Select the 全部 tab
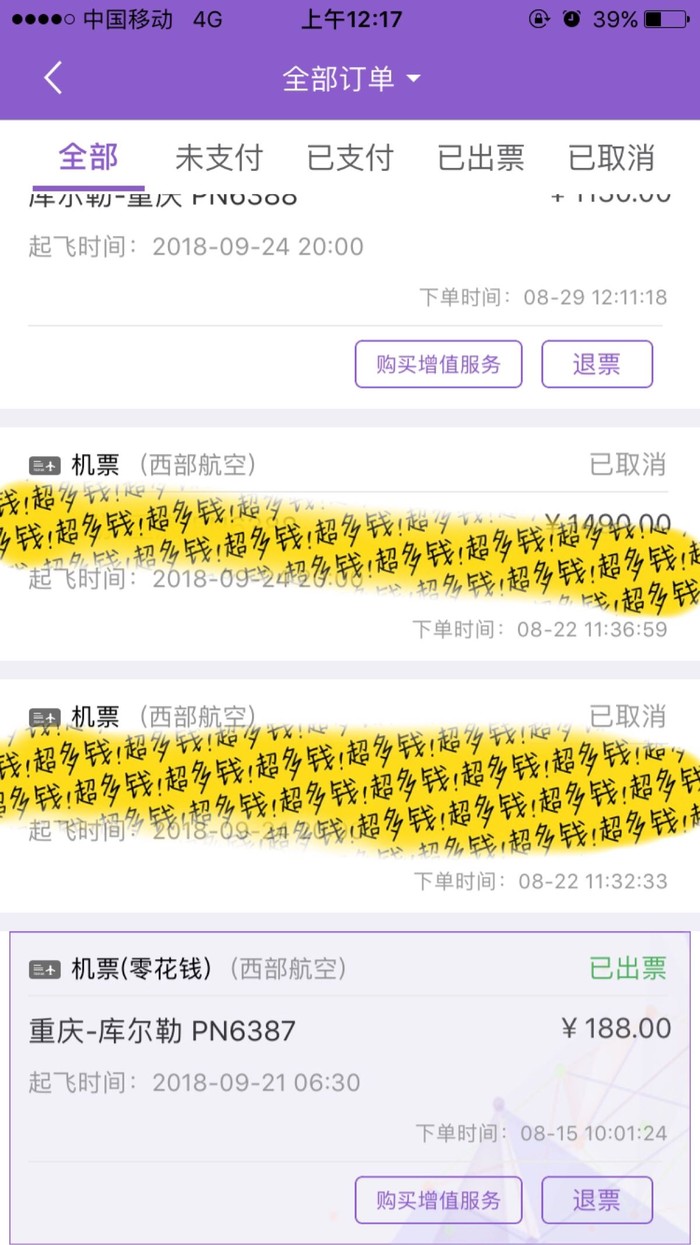 [x=88, y=158]
